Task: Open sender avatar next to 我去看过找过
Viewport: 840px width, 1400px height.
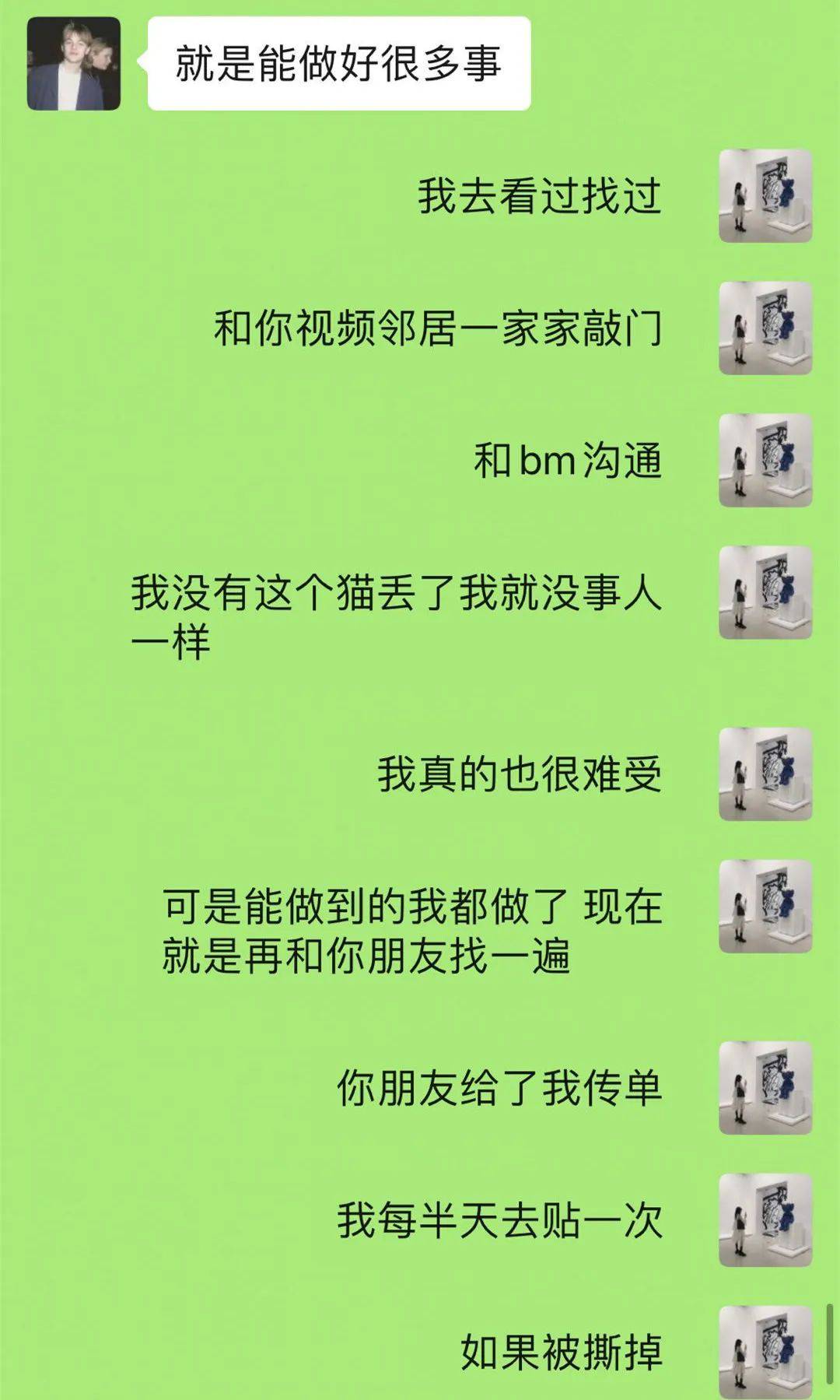Action: (765, 196)
